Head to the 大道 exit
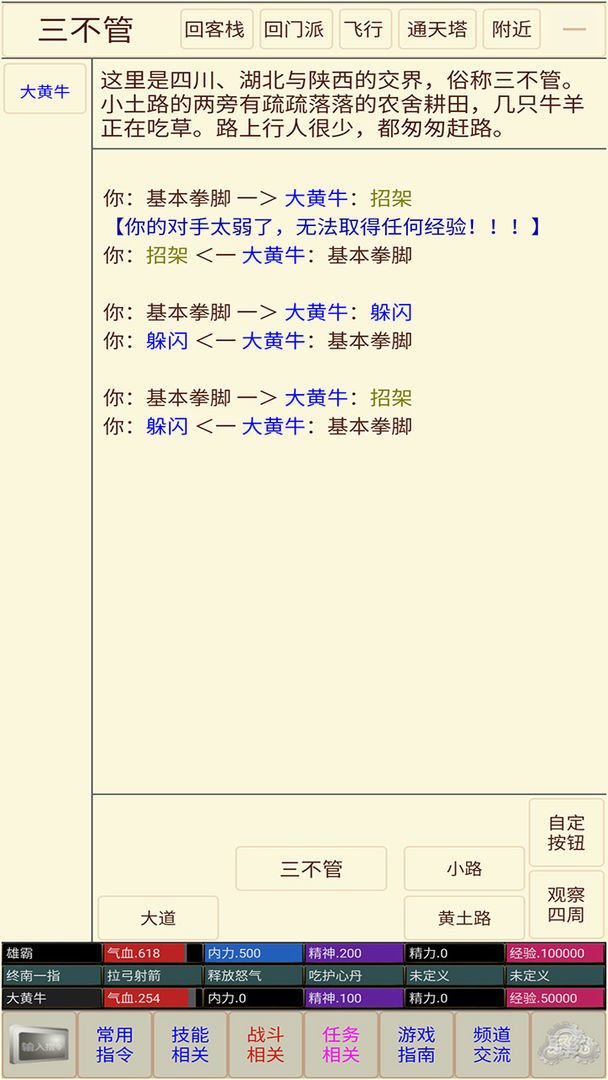The width and height of the screenshot is (608, 1080). [158, 918]
